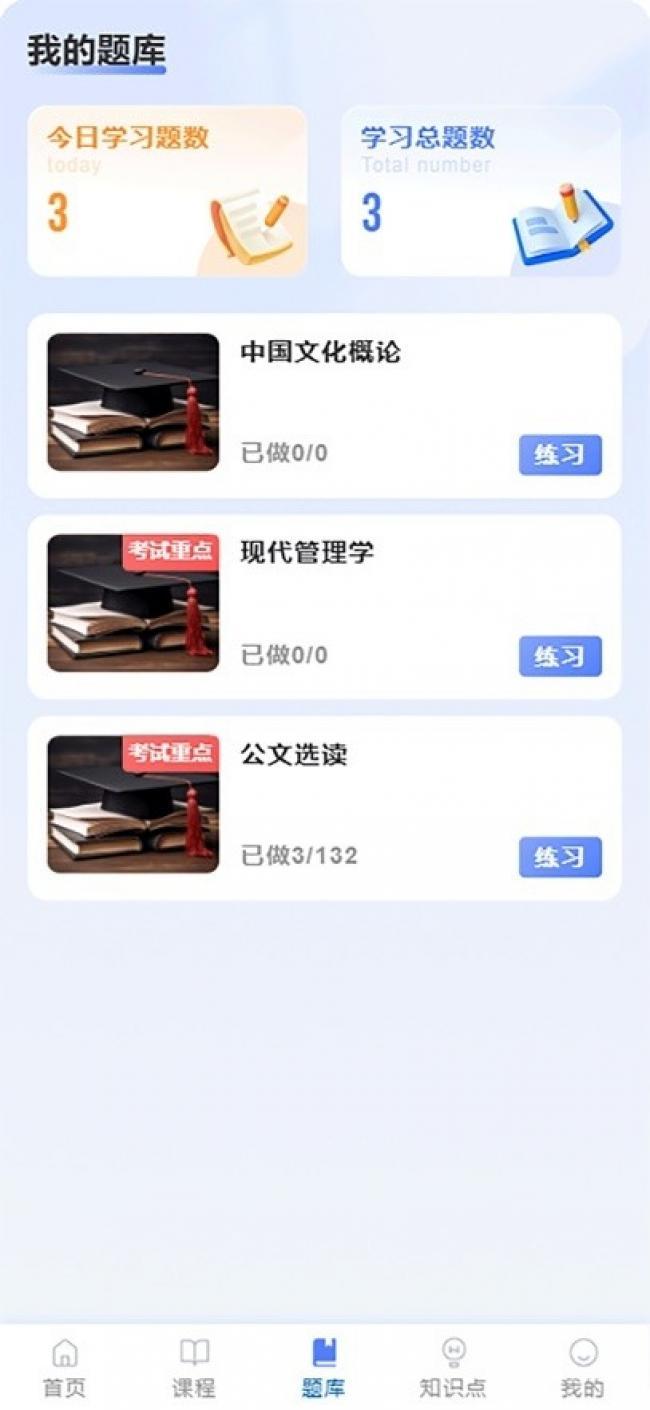The height and width of the screenshot is (1410, 650).
Task: Select the 题库 tab
Action: point(324,1368)
